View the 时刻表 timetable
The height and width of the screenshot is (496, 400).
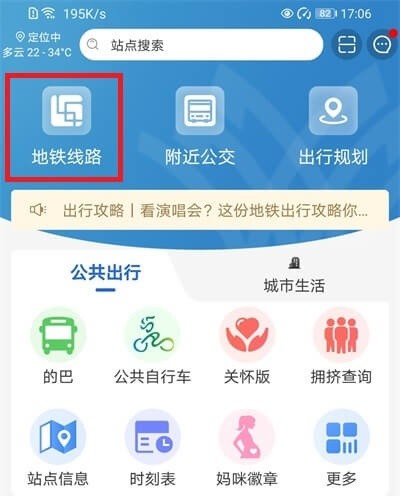(x=153, y=448)
